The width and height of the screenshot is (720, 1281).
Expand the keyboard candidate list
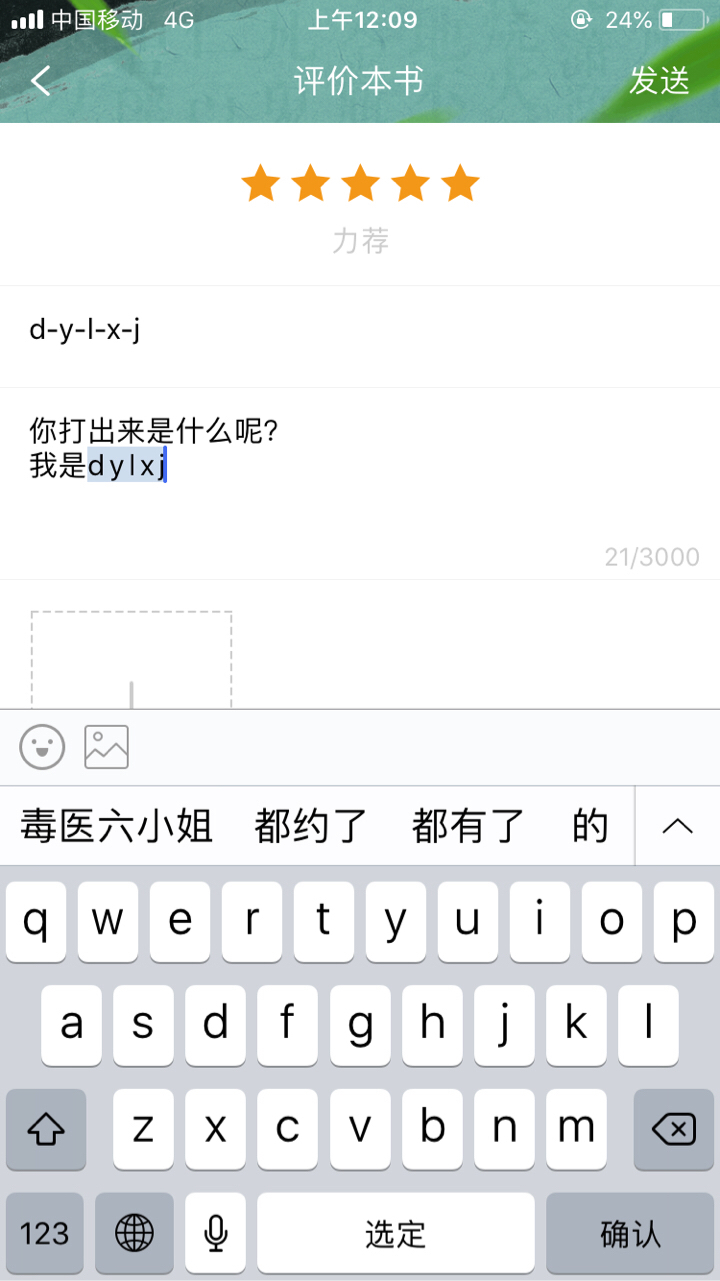click(677, 827)
